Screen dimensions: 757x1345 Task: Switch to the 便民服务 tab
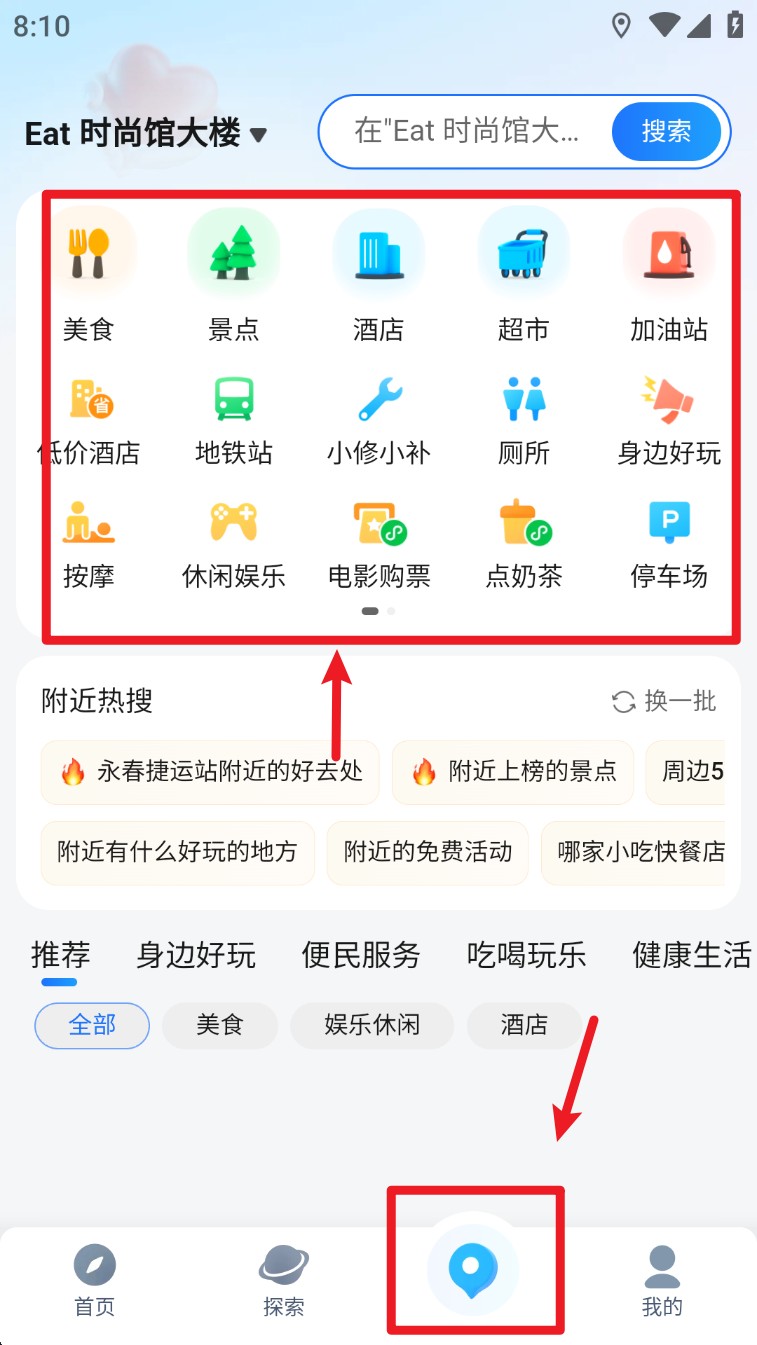[361, 955]
